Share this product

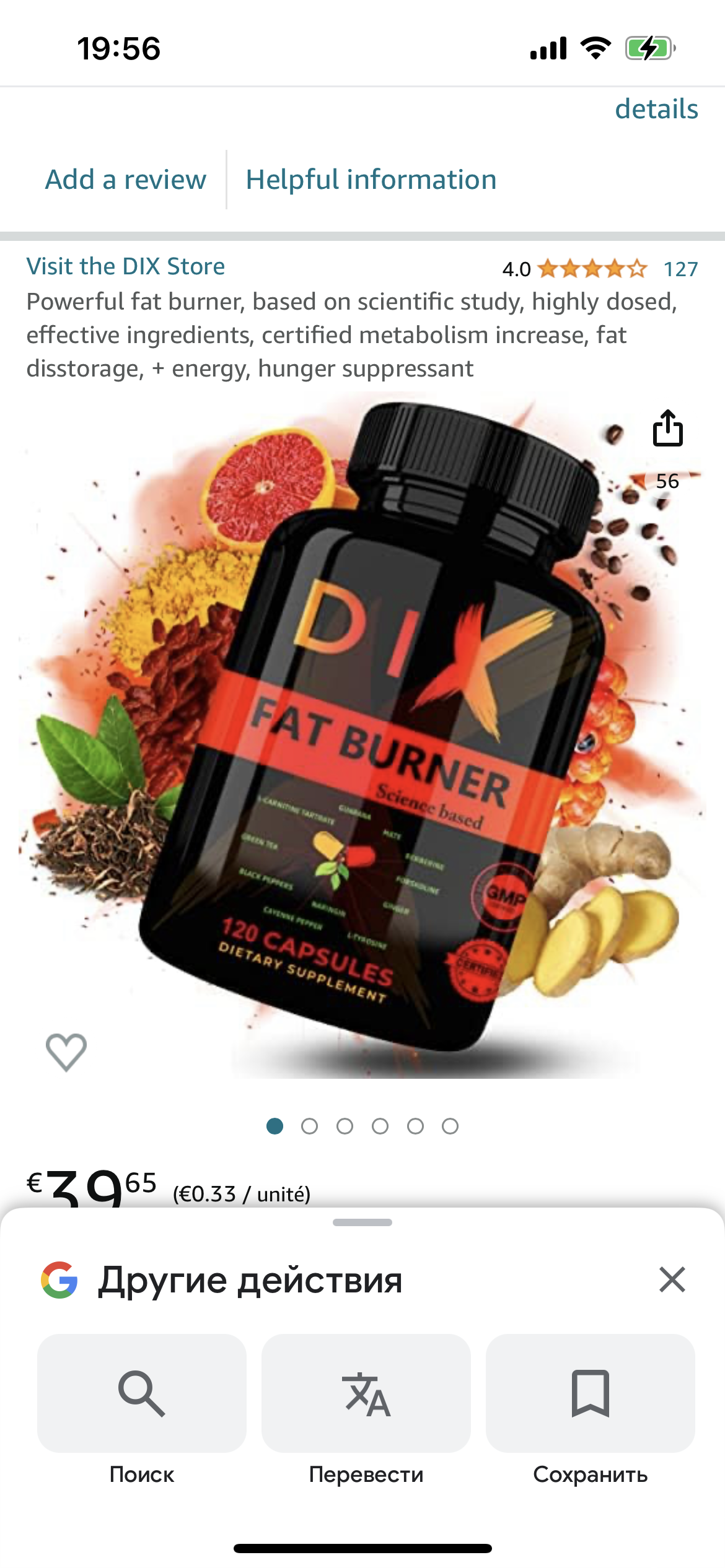(667, 429)
